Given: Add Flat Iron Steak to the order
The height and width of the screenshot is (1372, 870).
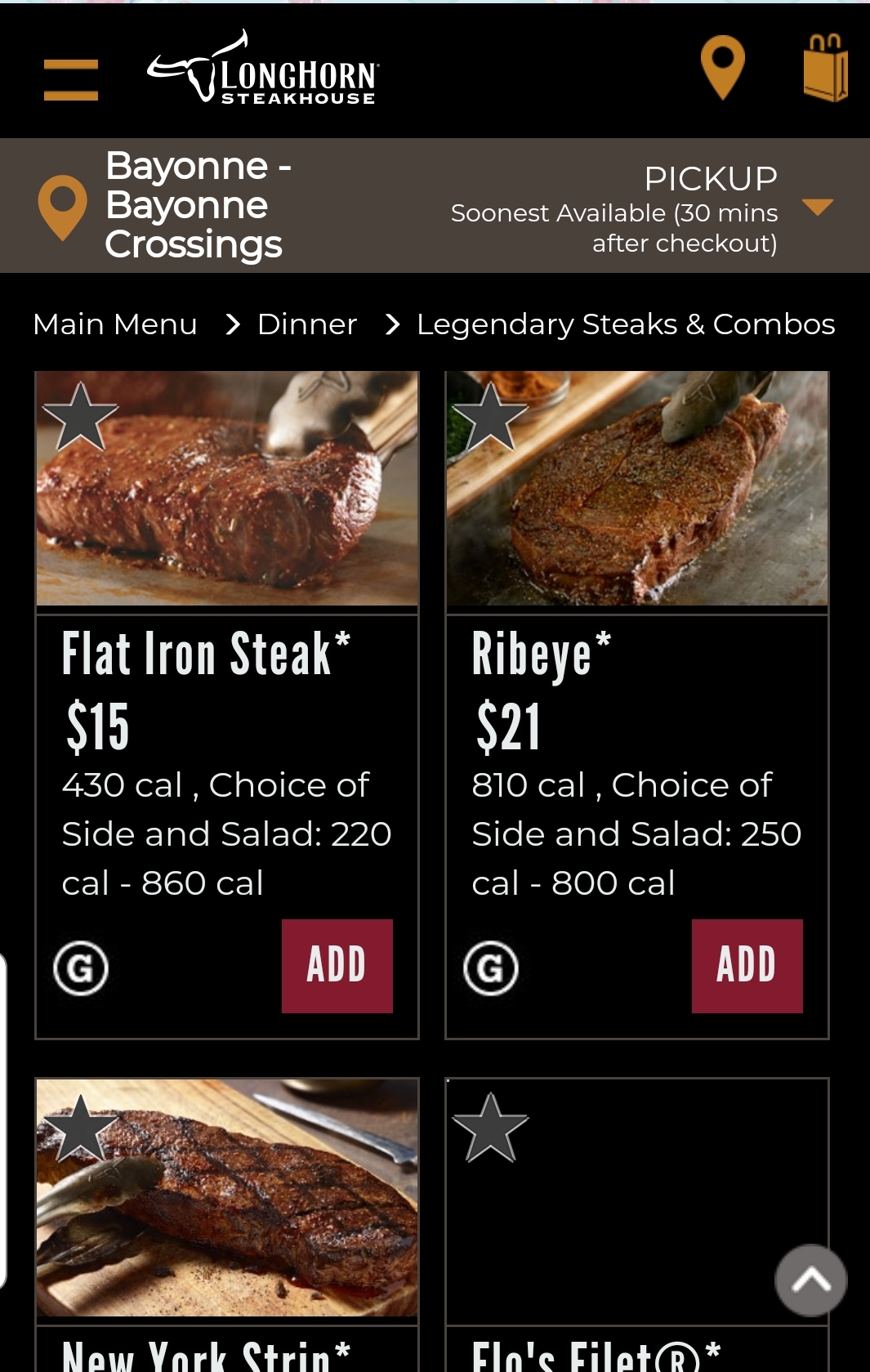Looking at the screenshot, I should pos(337,966).
